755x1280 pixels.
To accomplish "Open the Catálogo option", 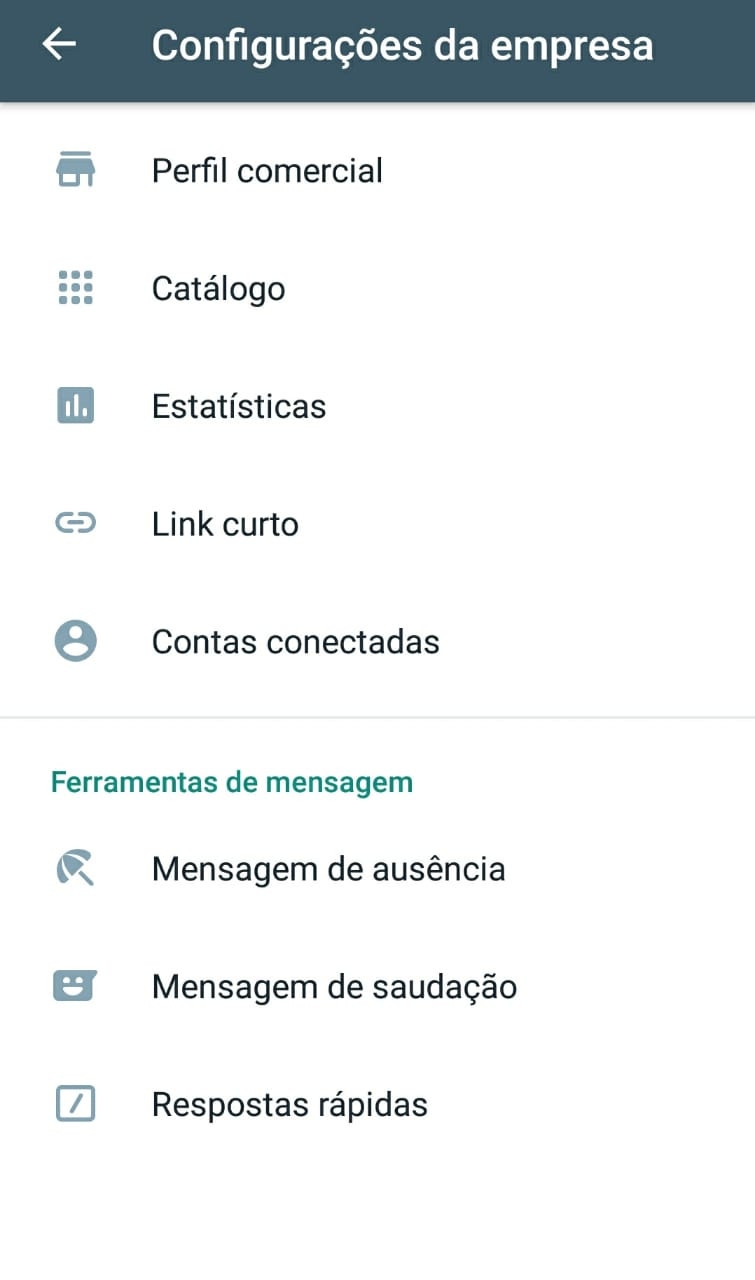I will point(377,289).
